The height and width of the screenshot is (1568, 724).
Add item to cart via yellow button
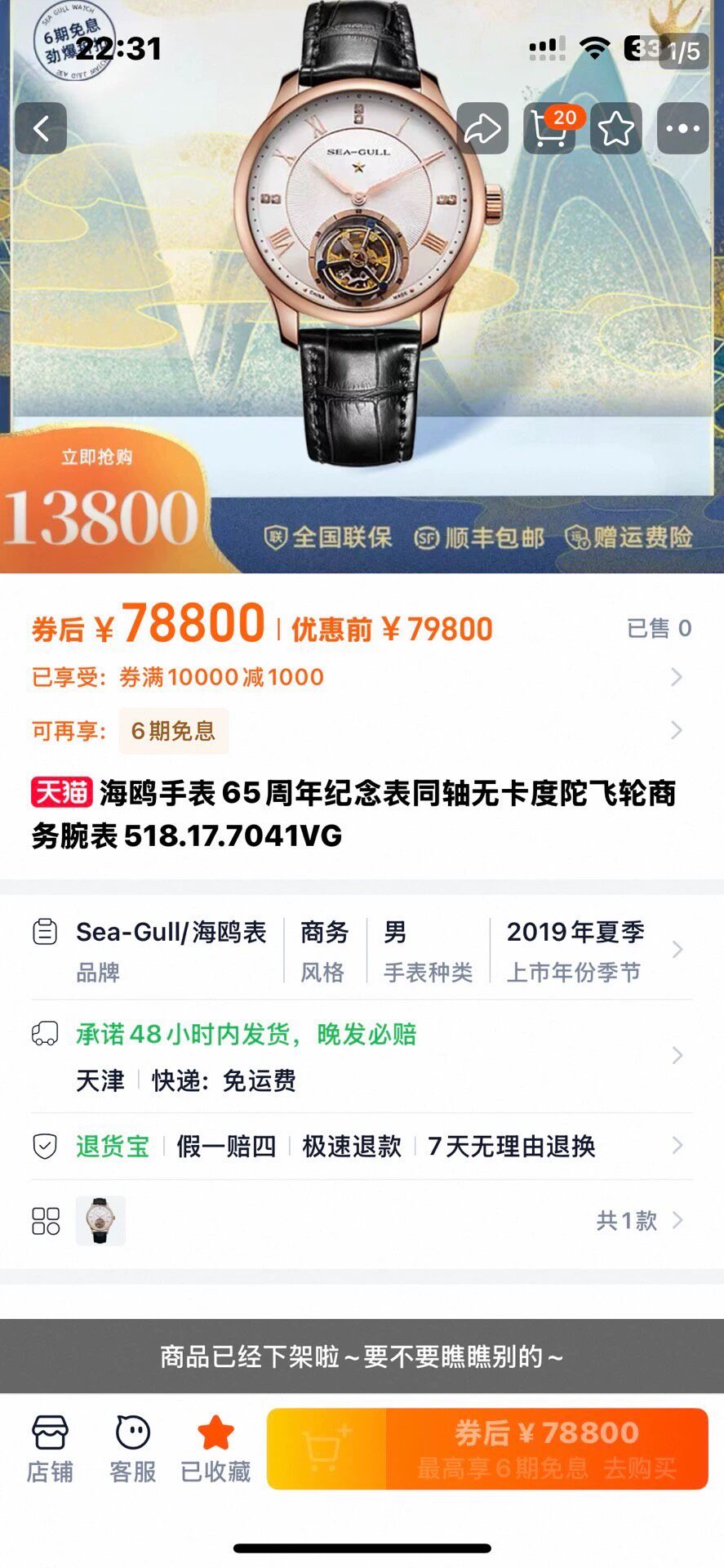(x=326, y=1449)
